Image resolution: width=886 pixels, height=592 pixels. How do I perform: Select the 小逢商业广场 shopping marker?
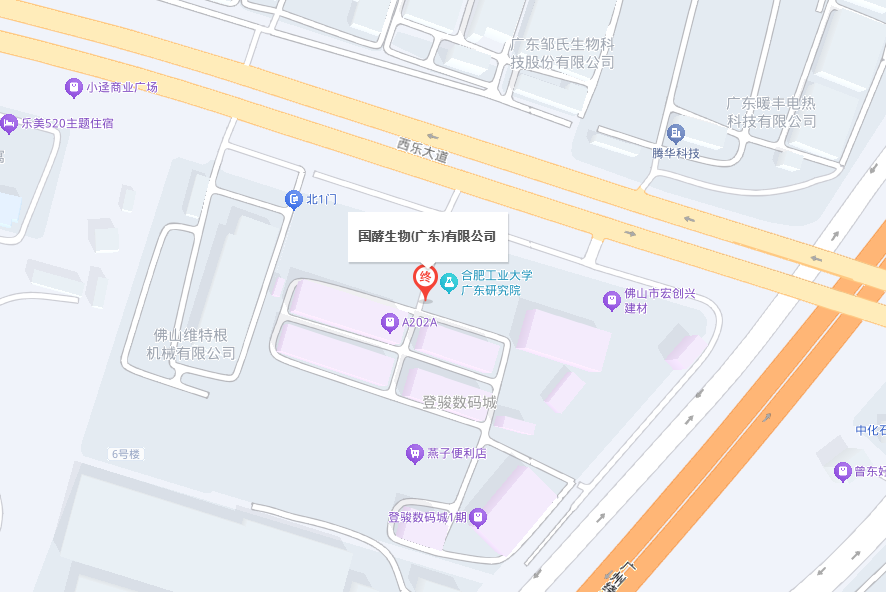73,88
